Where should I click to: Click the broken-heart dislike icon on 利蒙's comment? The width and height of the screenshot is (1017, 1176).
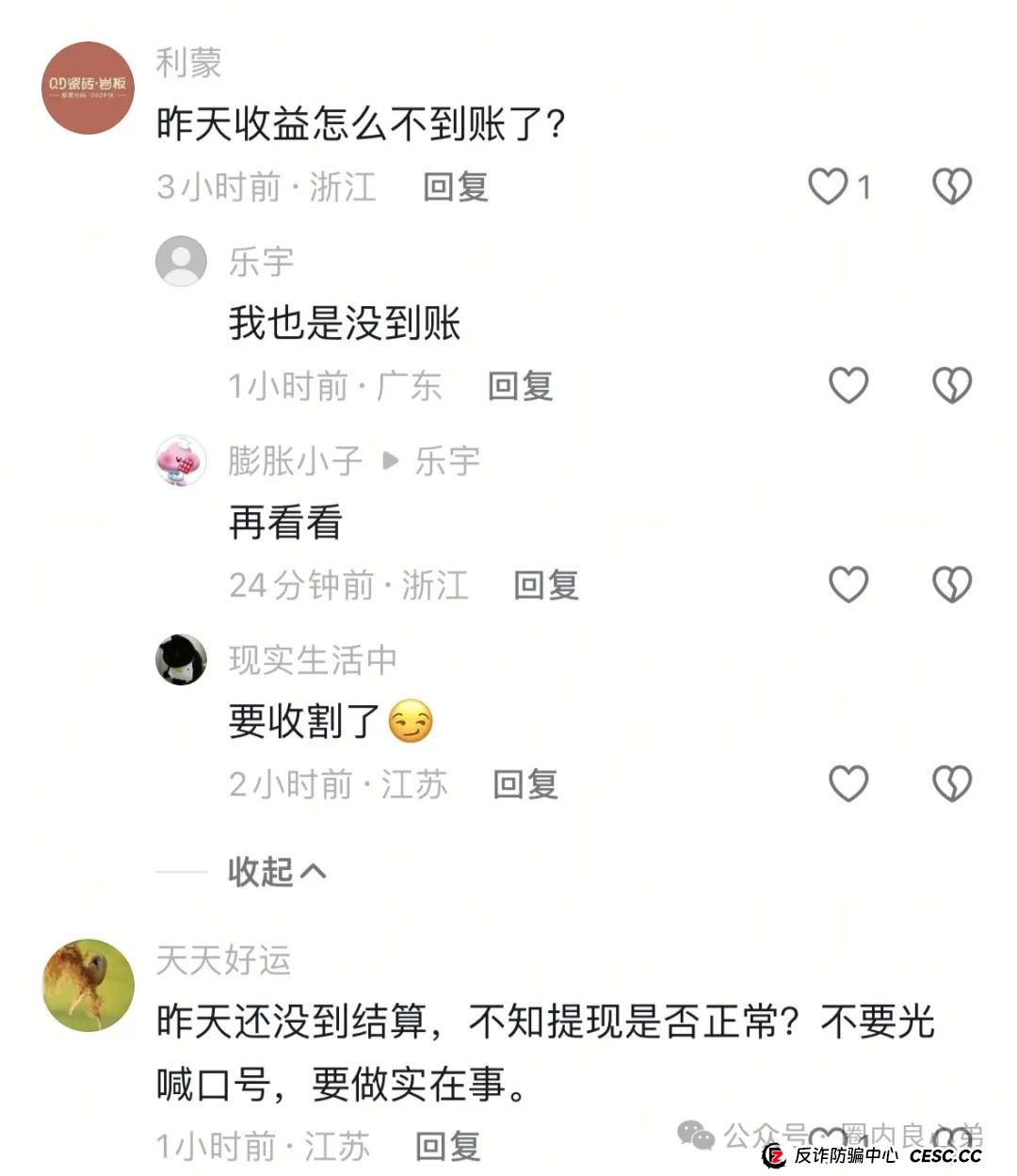pyautogui.click(x=952, y=187)
